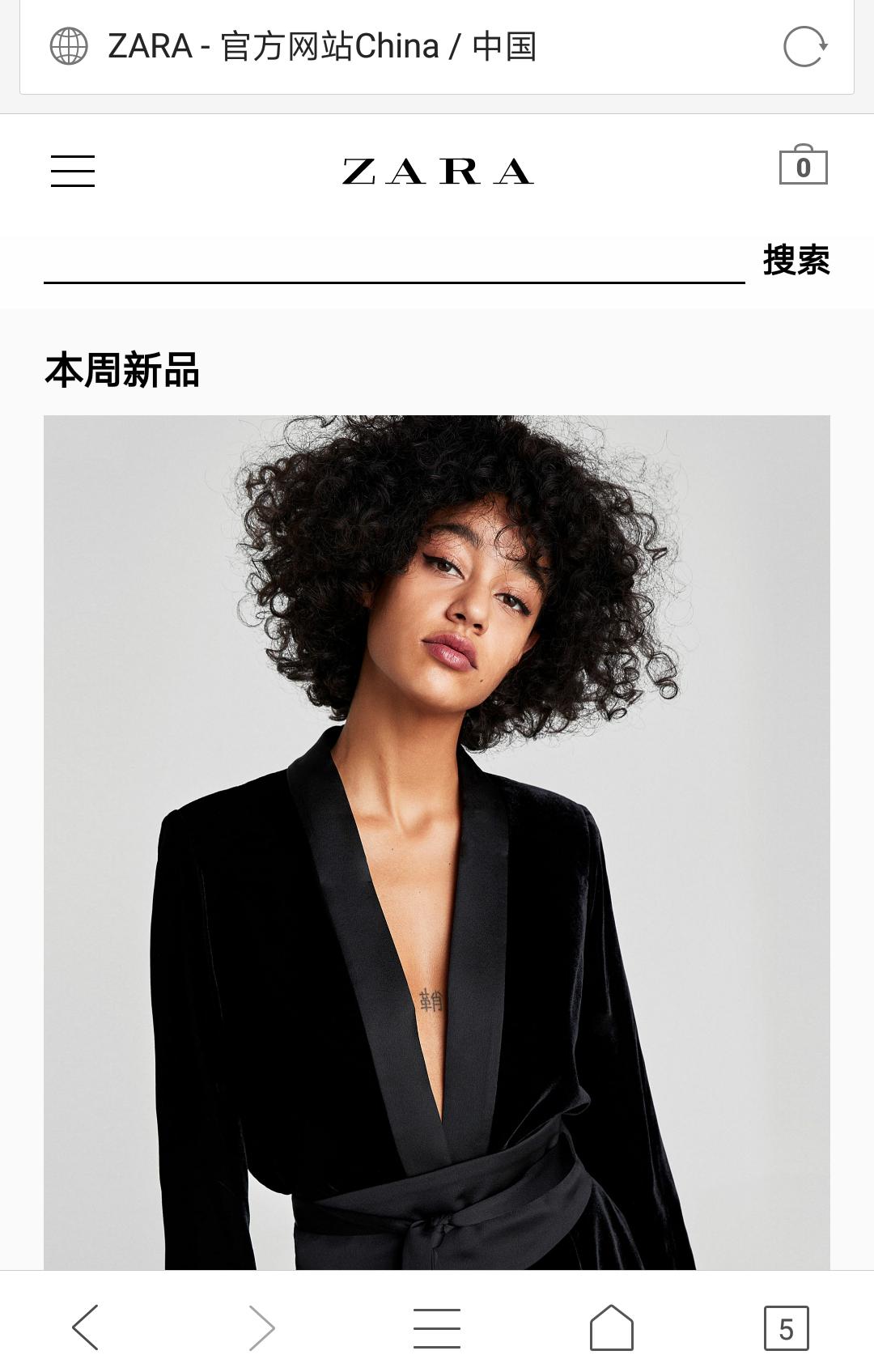This screenshot has width=874, height=1372.
Task: Expand the site categories via the top-left menu
Action: click(74, 170)
